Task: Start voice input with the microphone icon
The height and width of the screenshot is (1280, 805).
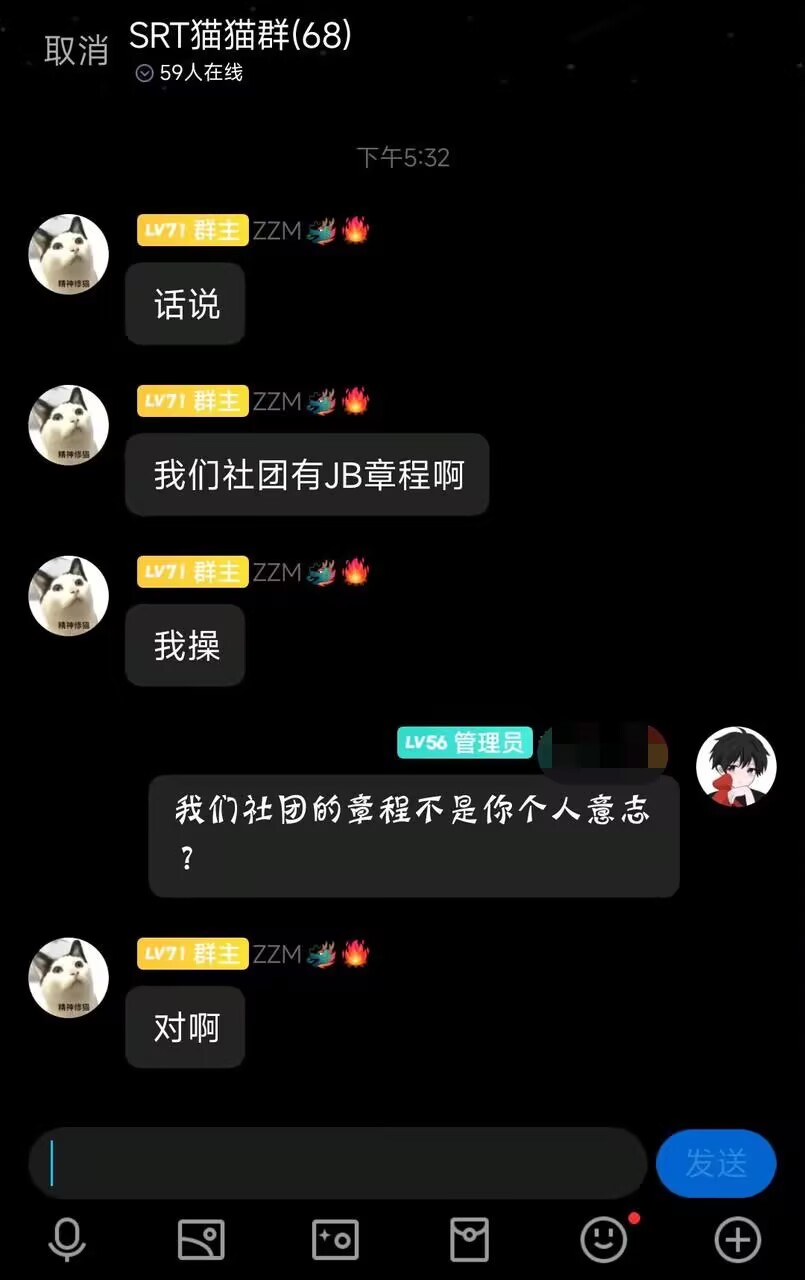Action: [67, 1241]
